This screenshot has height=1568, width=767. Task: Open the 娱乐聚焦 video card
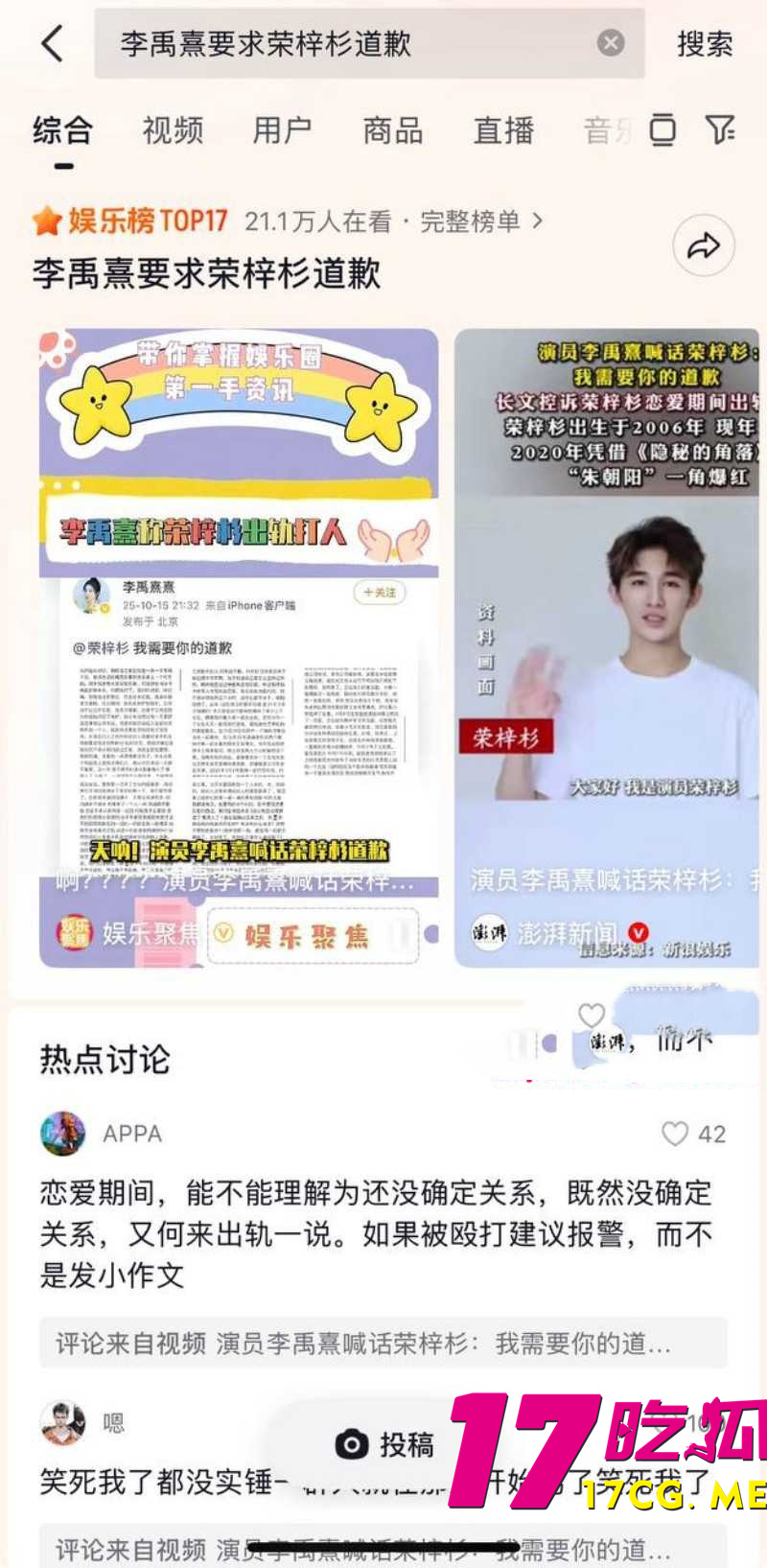coord(239,647)
